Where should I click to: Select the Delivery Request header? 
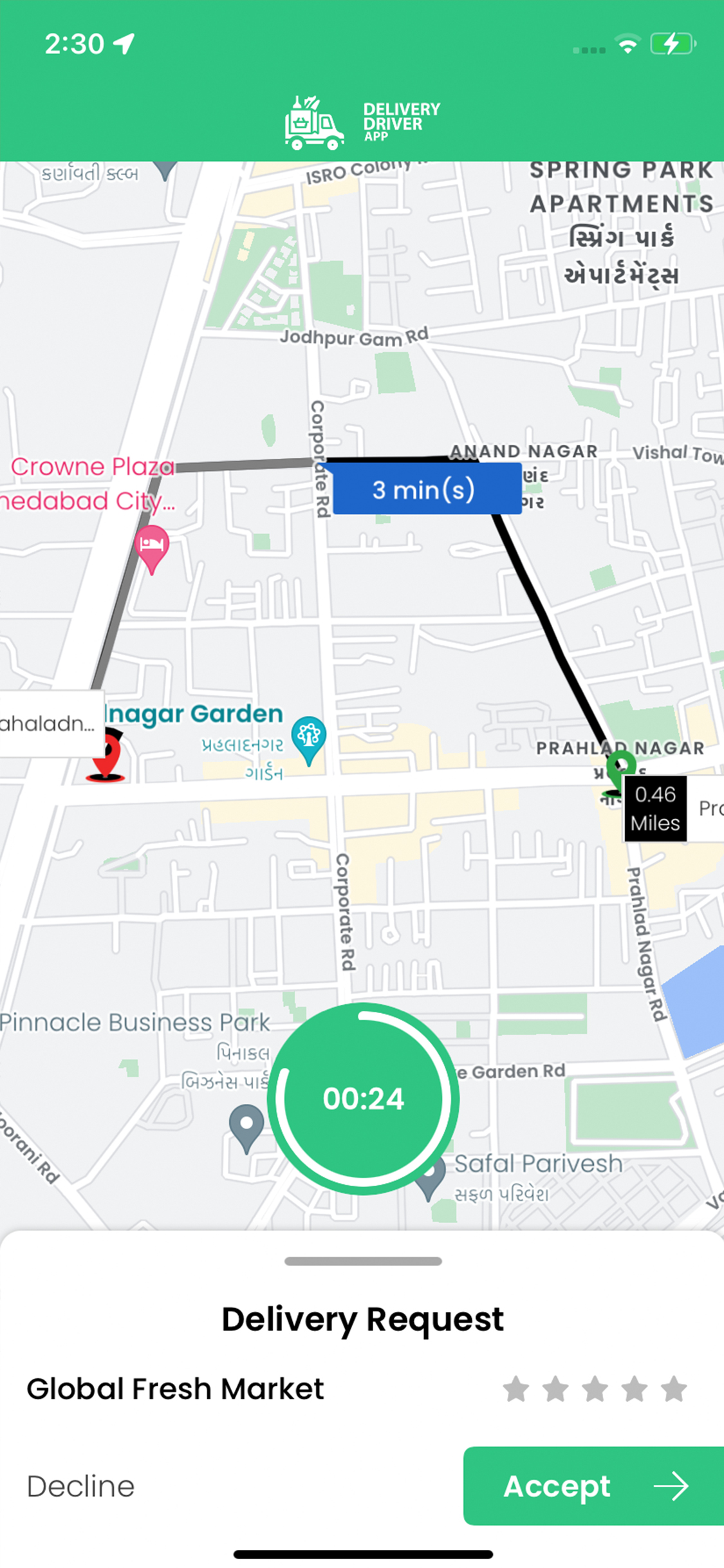tap(362, 1318)
